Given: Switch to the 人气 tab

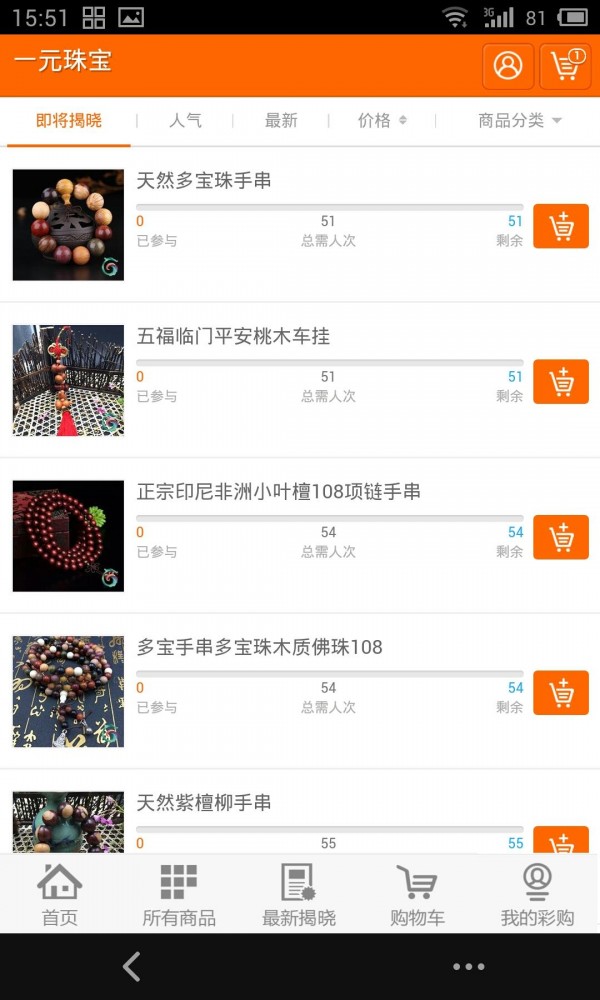Looking at the screenshot, I should coord(185,121).
